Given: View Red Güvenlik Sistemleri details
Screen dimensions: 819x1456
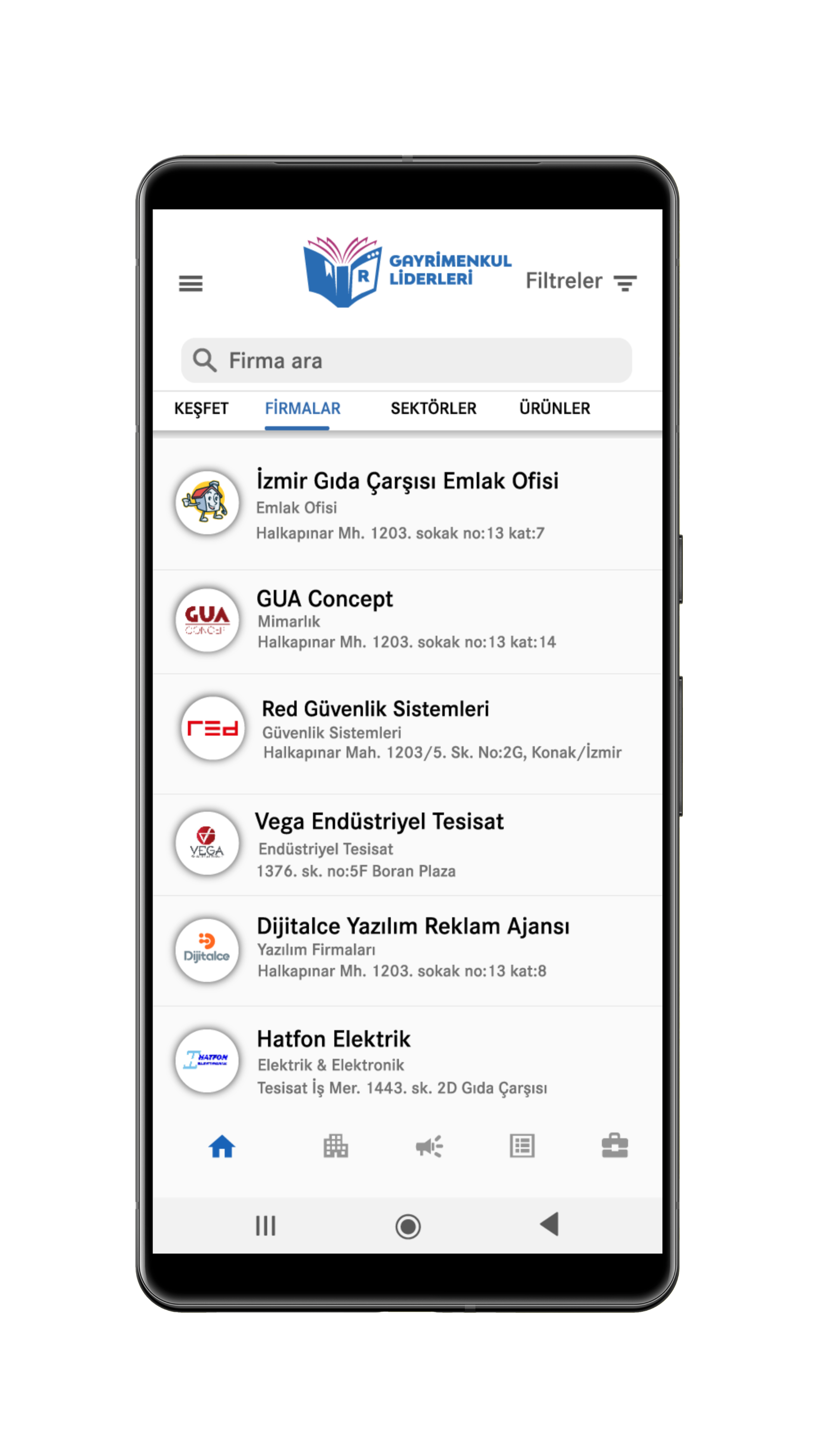Looking at the screenshot, I should pos(407,730).
